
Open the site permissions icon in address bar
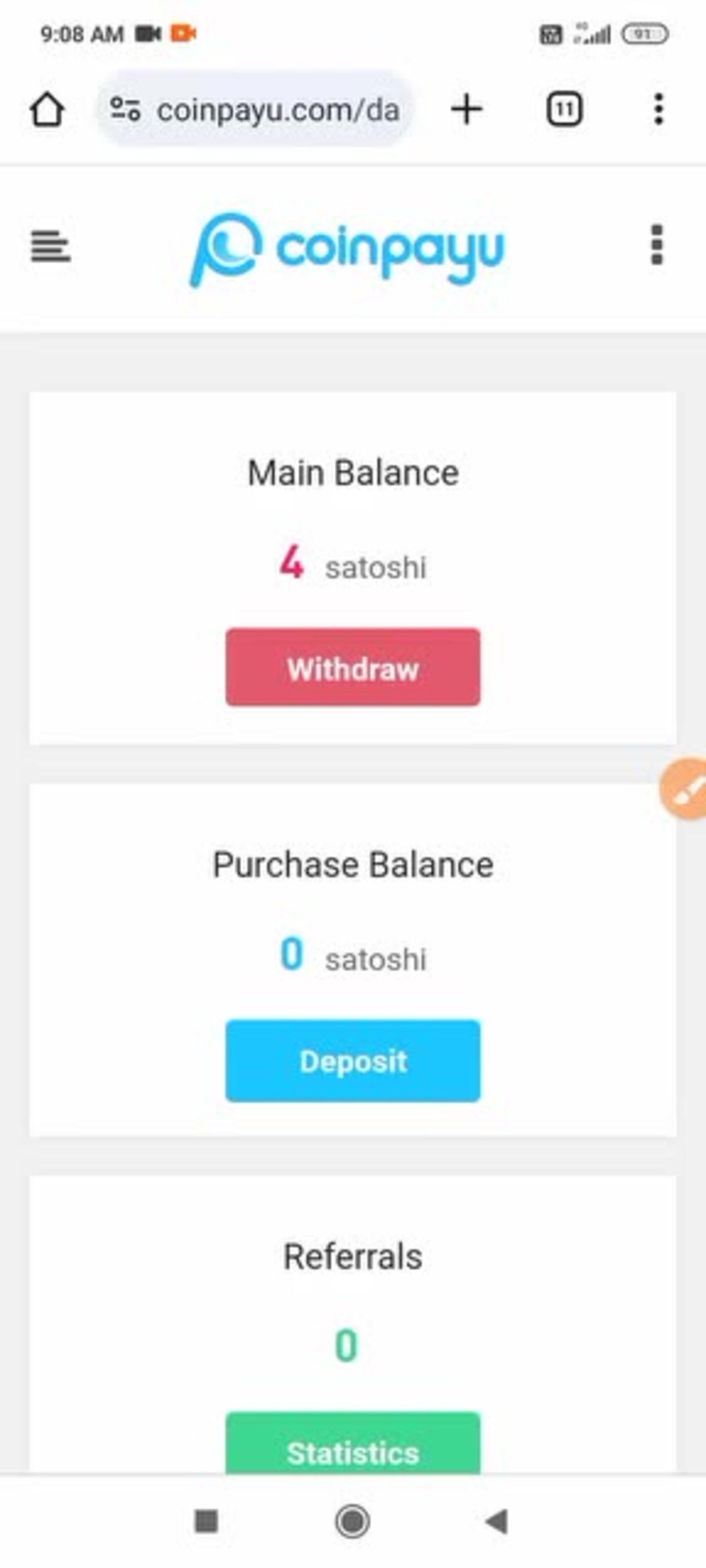[x=126, y=110]
